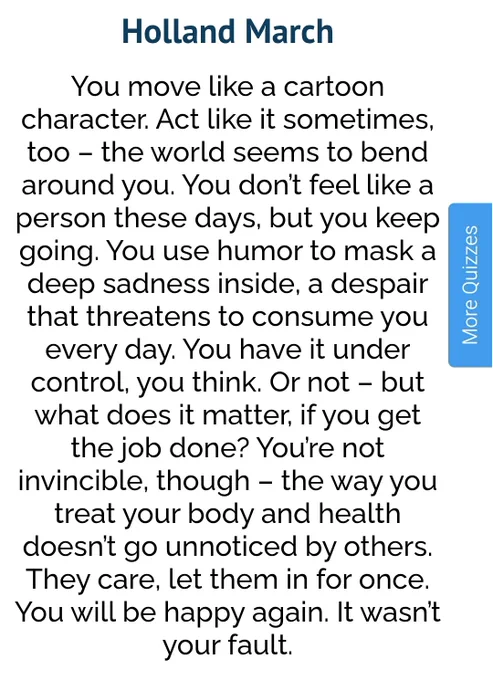Open the More Quizzes side tab
This screenshot has width=493, height=680.
pos(470,285)
